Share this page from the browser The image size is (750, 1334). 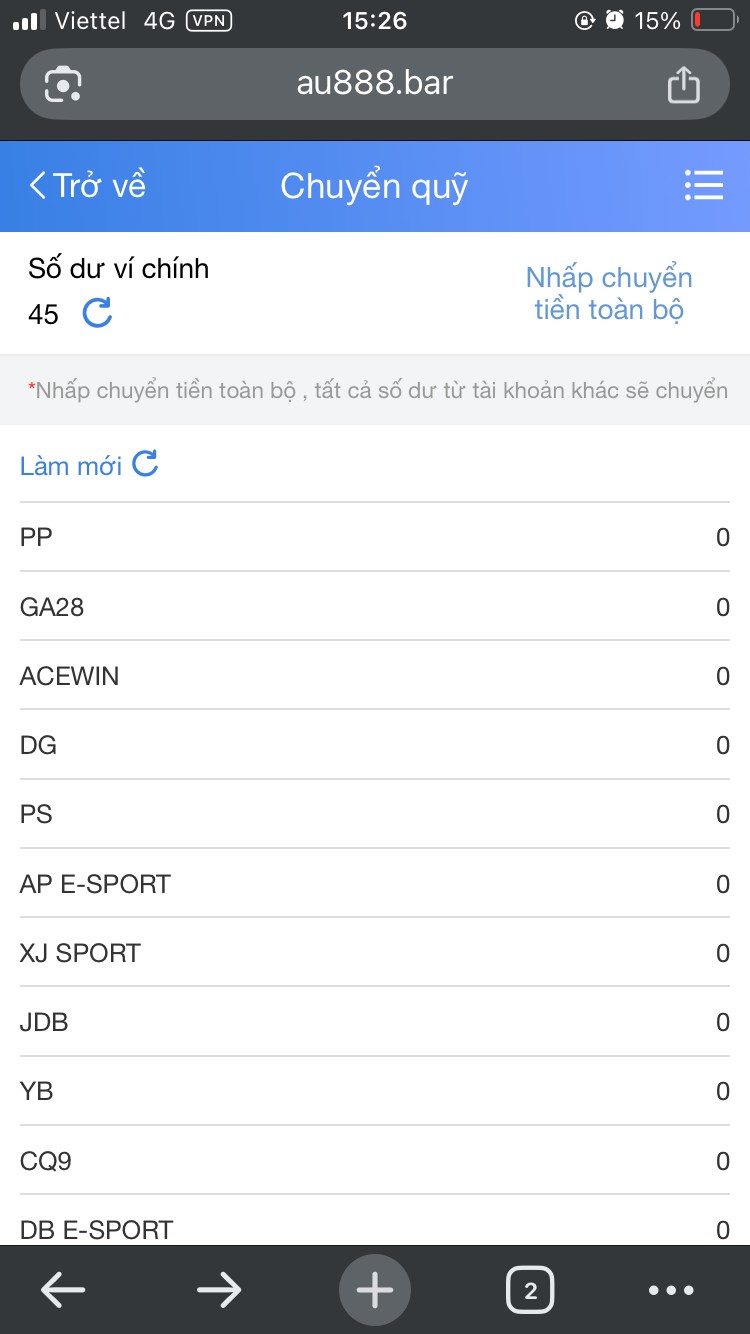tap(683, 84)
